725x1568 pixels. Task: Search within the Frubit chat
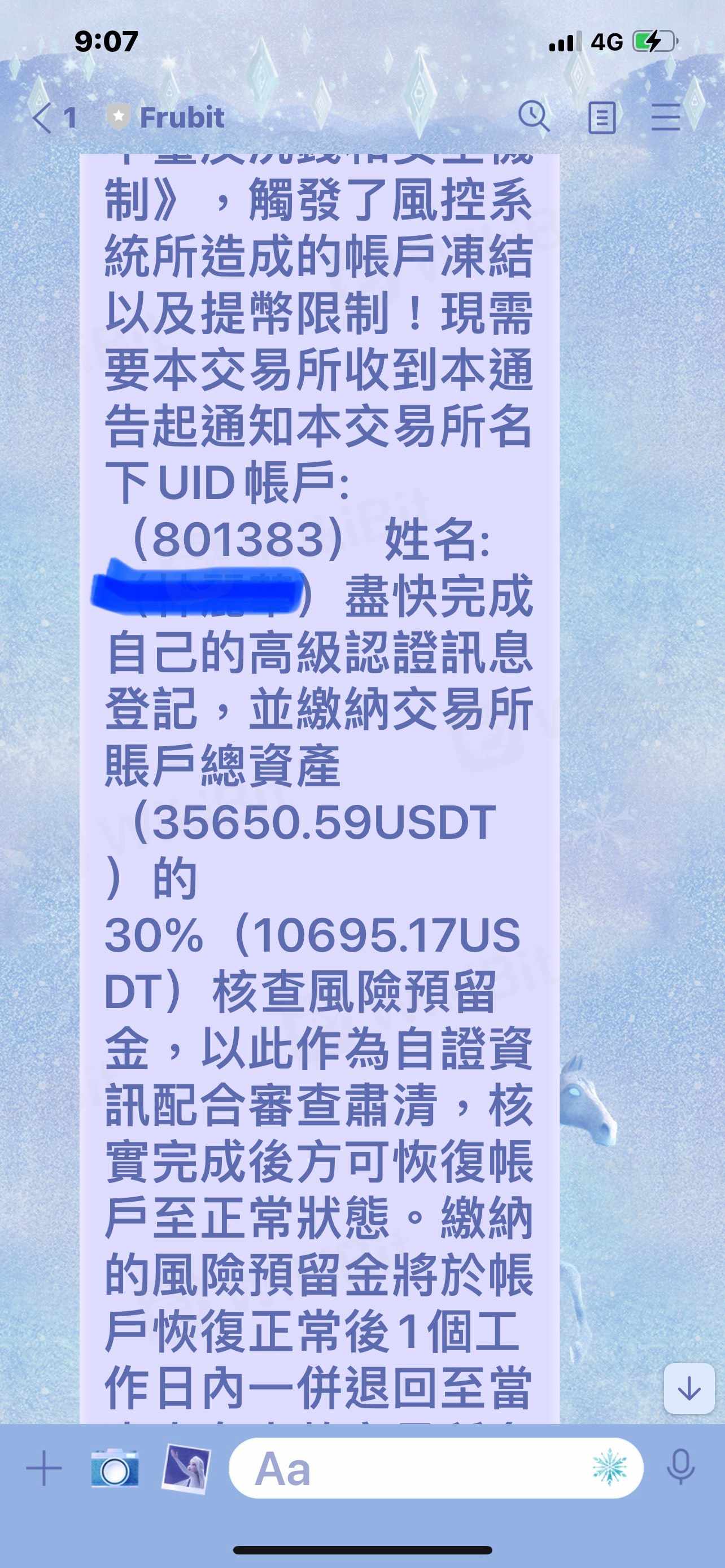pyautogui.click(x=534, y=116)
